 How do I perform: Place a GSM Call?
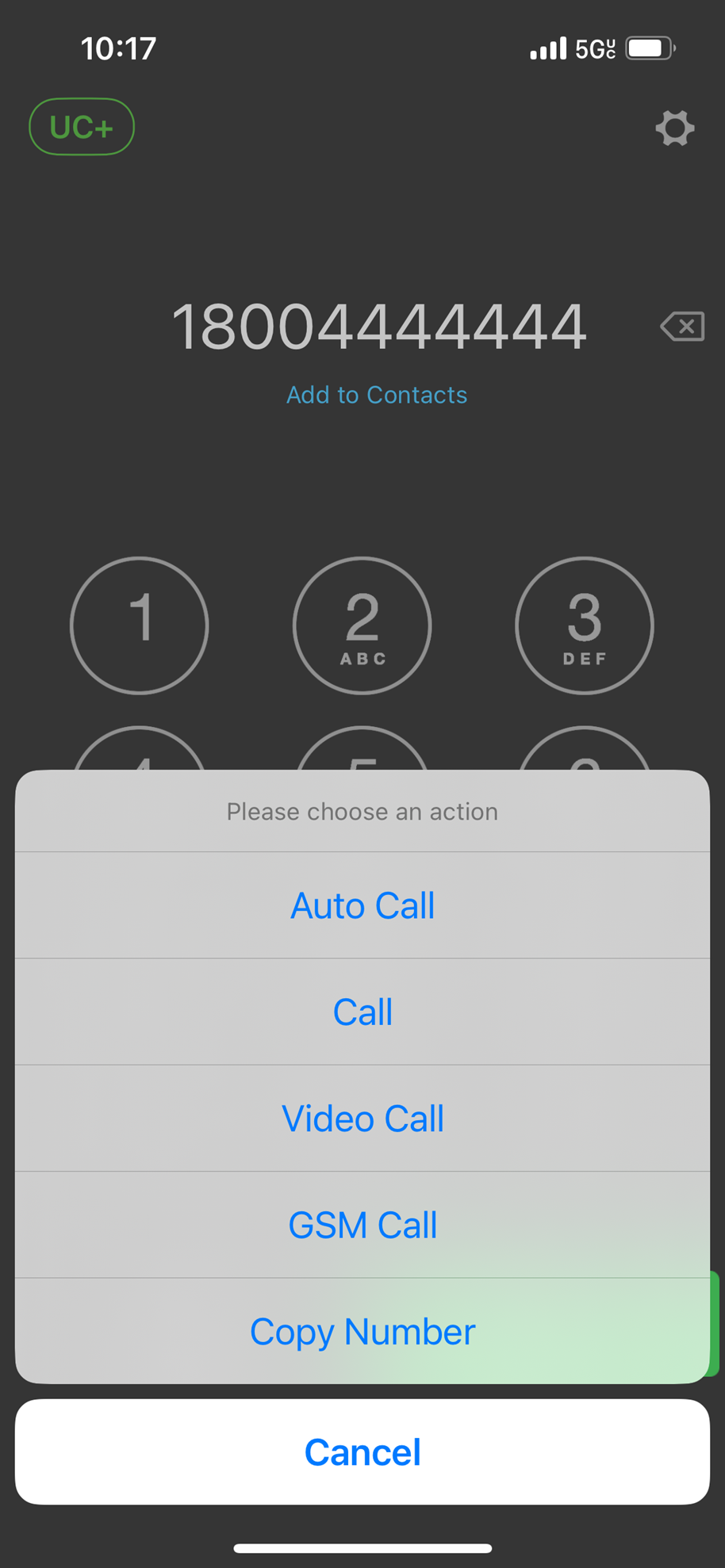tap(362, 1225)
